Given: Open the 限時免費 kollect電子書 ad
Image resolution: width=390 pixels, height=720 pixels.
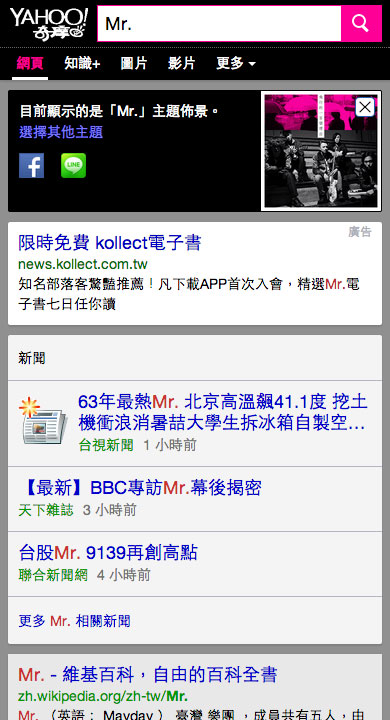Looking at the screenshot, I should point(109,242).
